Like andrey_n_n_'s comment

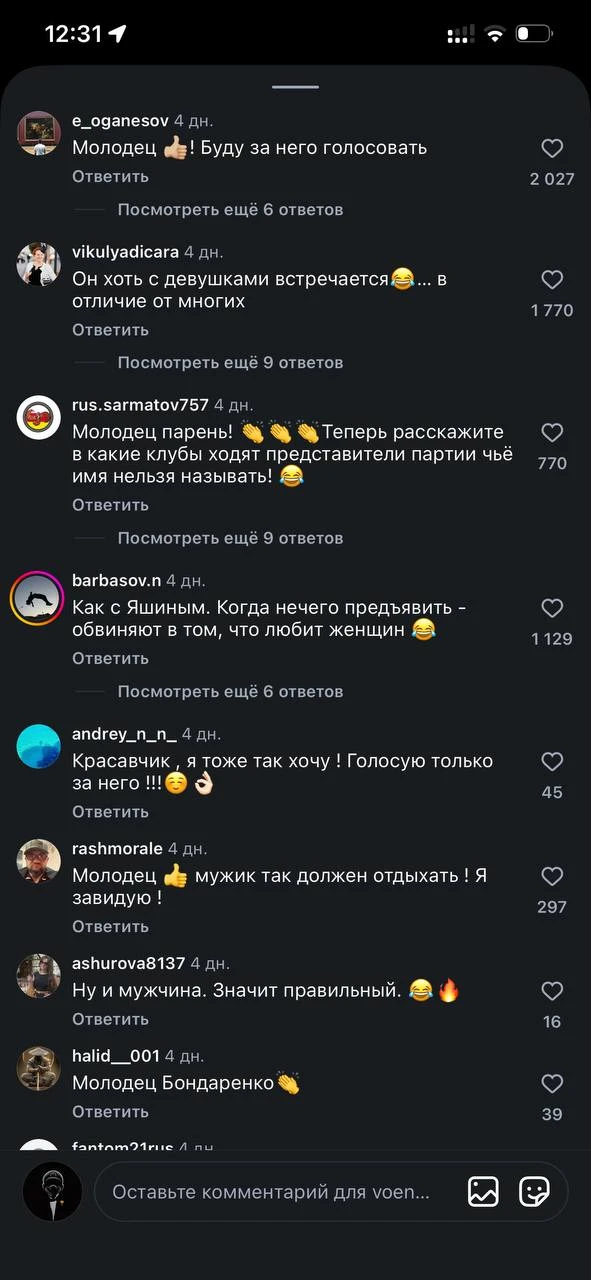click(552, 762)
